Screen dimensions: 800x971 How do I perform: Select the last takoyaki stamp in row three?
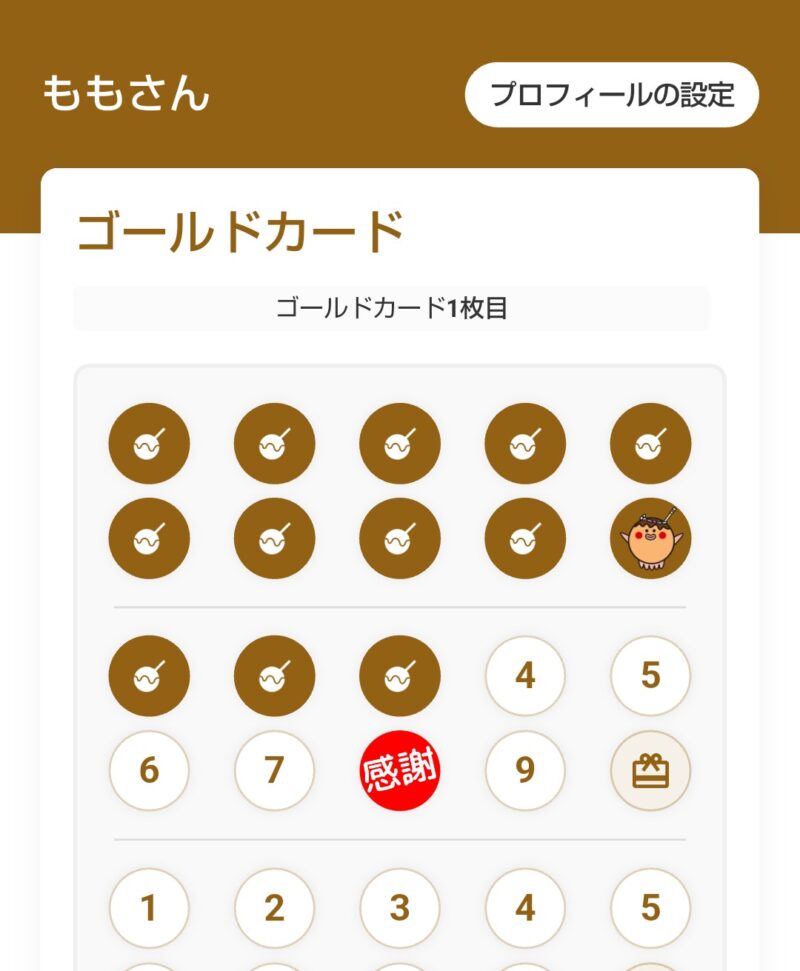(x=400, y=676)
